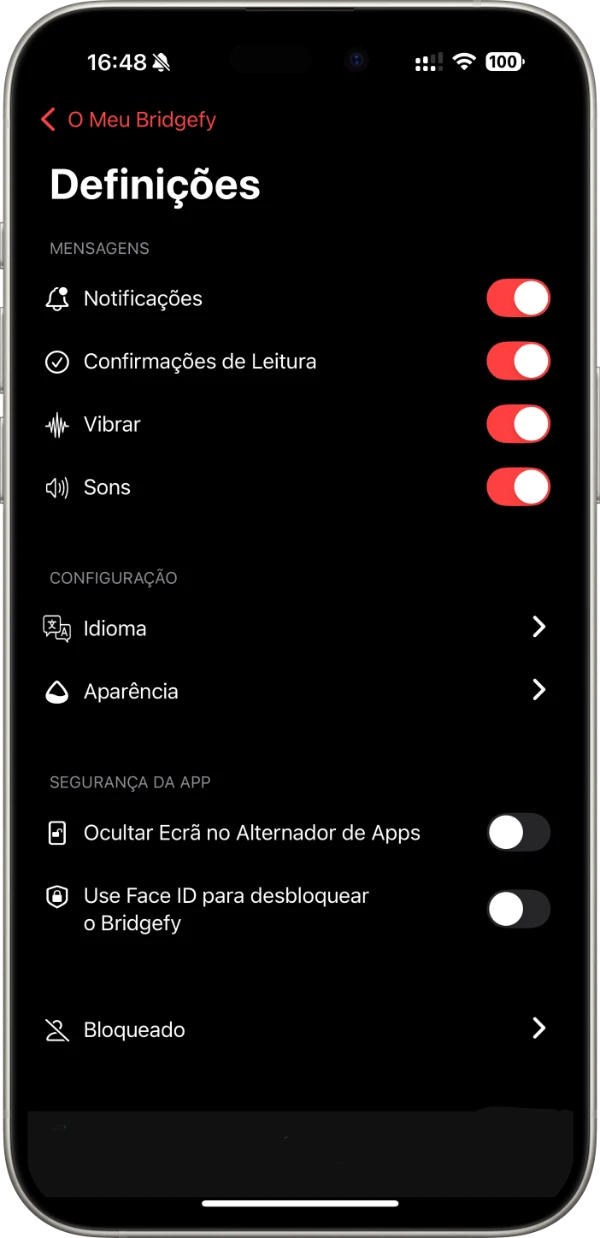Open the Idioma settings
The image size is (600, 1238).
coord(296,628)
